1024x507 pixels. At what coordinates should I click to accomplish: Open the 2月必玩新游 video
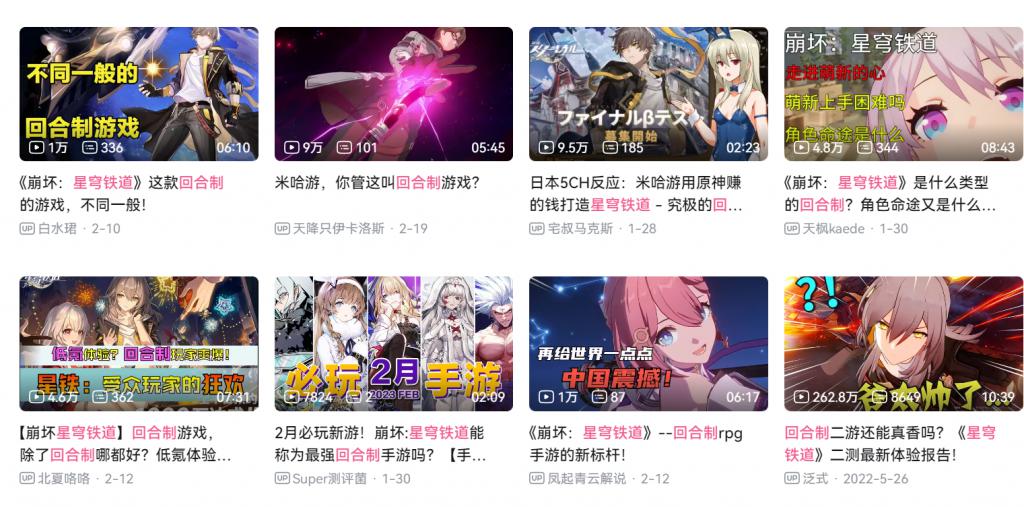393,343
